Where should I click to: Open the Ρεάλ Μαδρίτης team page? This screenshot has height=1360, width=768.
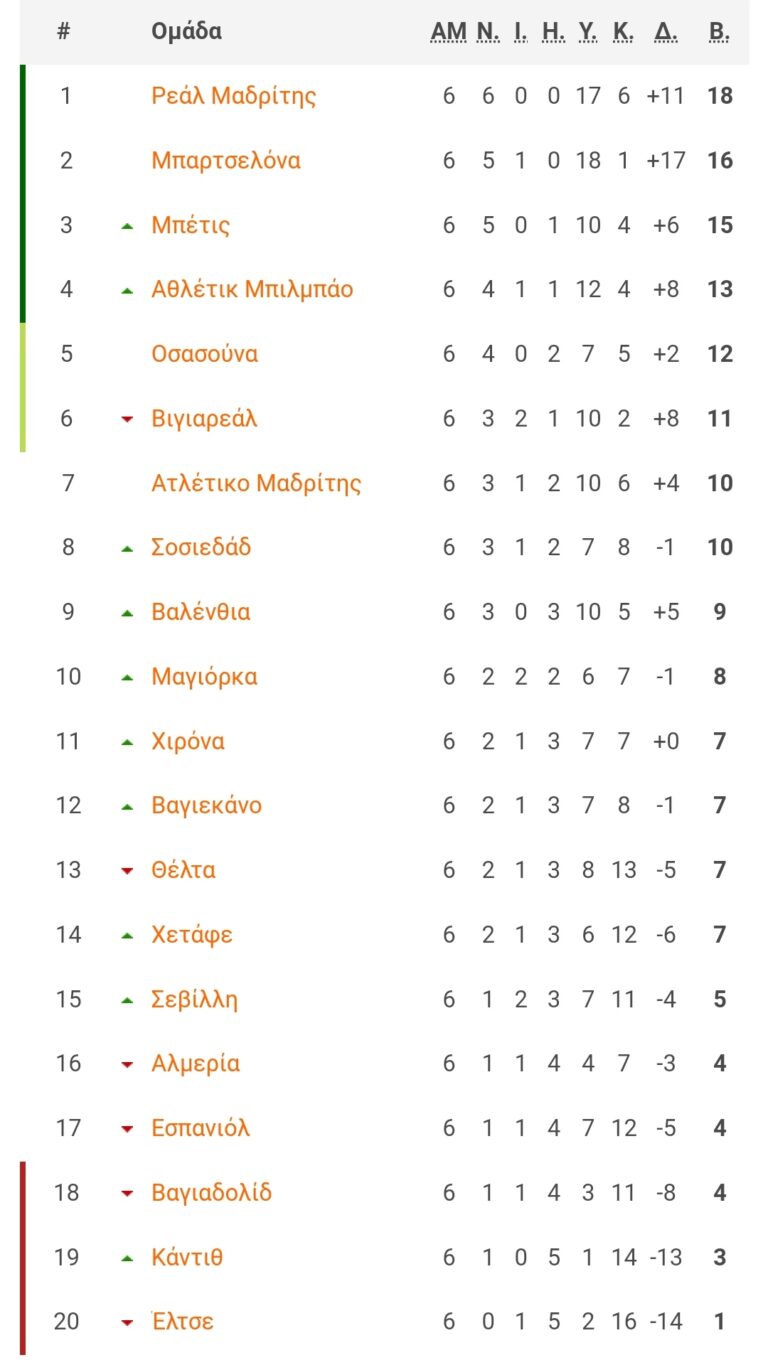(x=234, y=96)
